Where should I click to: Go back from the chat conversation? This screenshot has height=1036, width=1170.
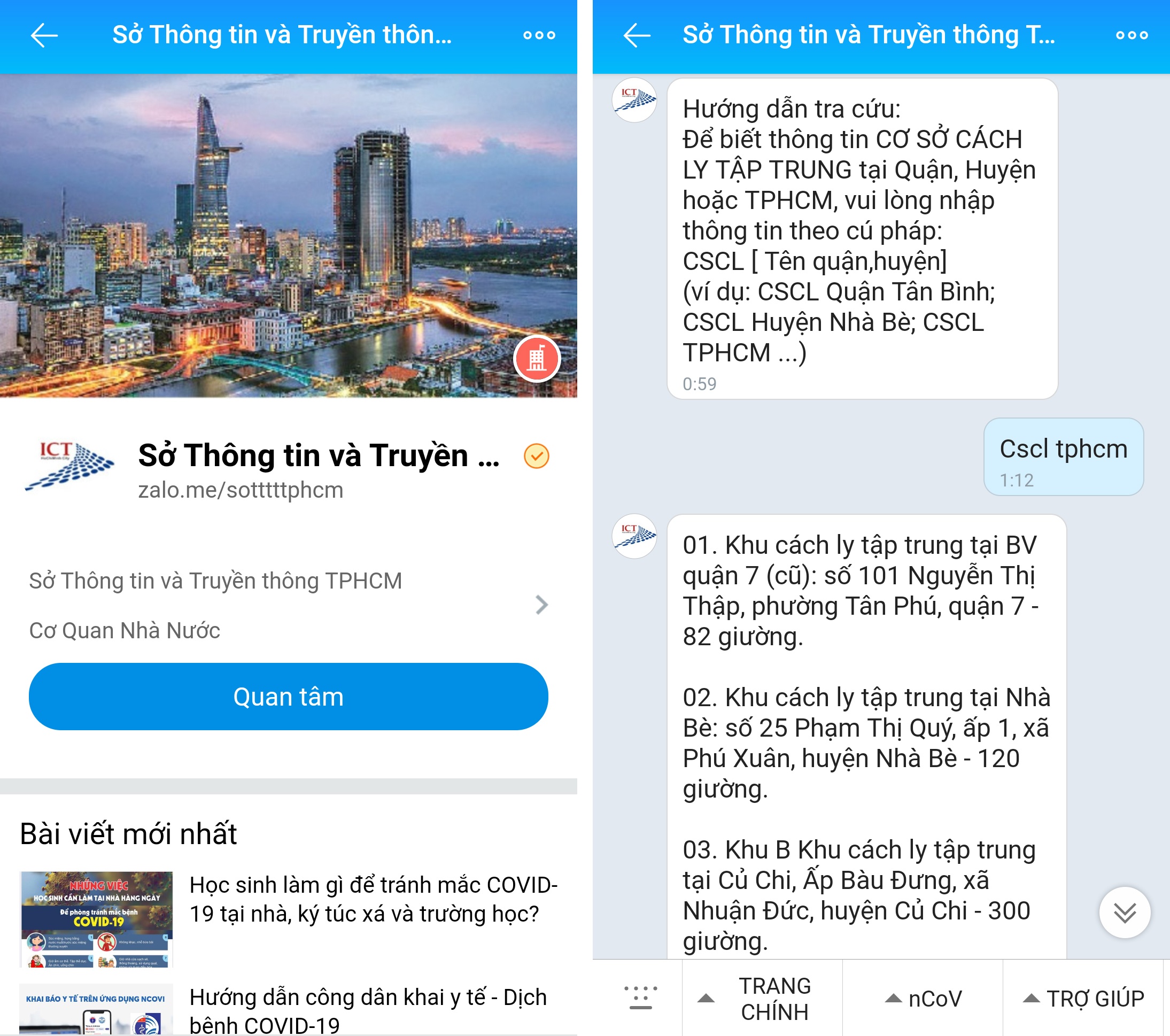coord(637,35)
